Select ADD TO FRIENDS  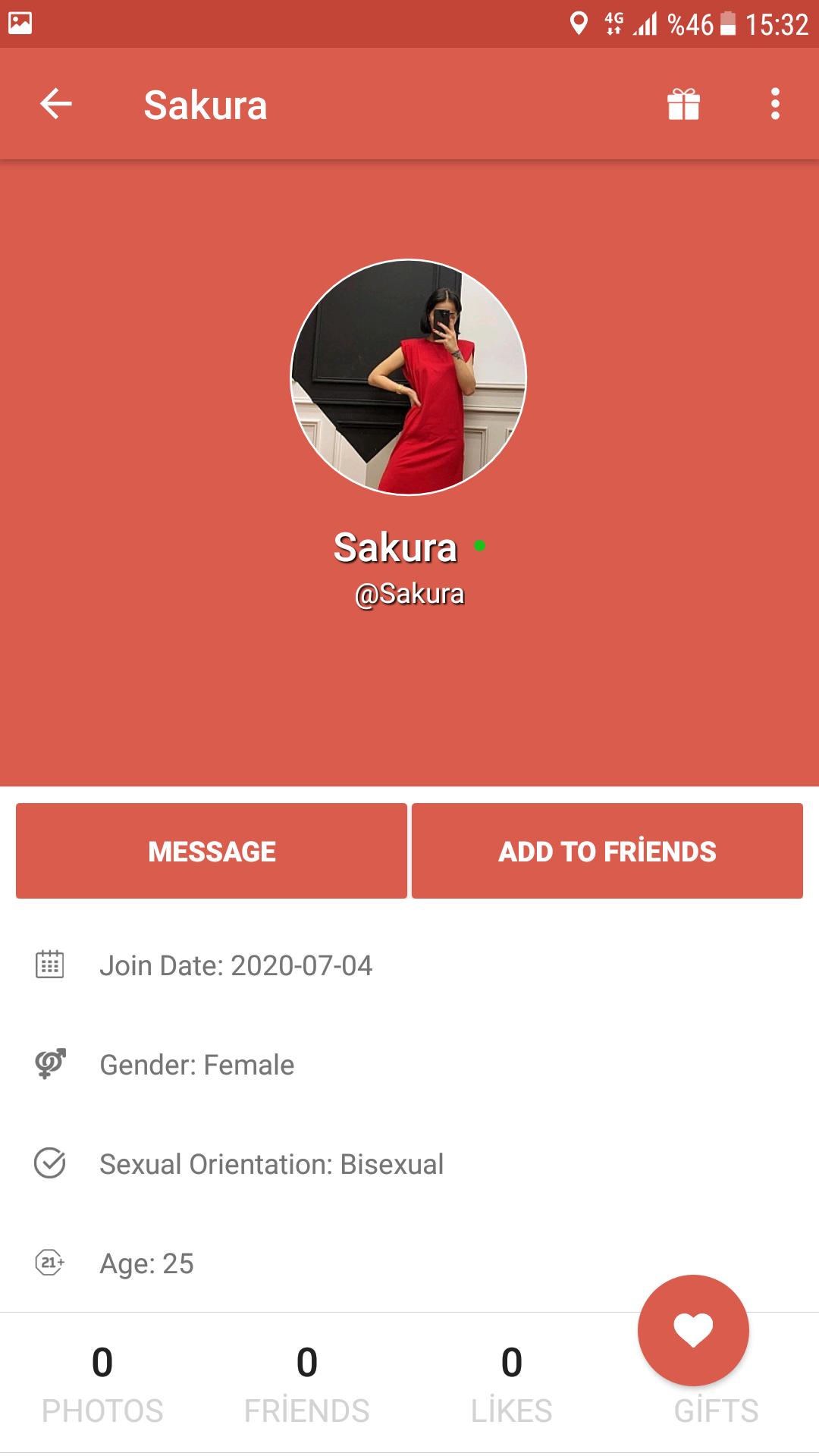point(607,851)
